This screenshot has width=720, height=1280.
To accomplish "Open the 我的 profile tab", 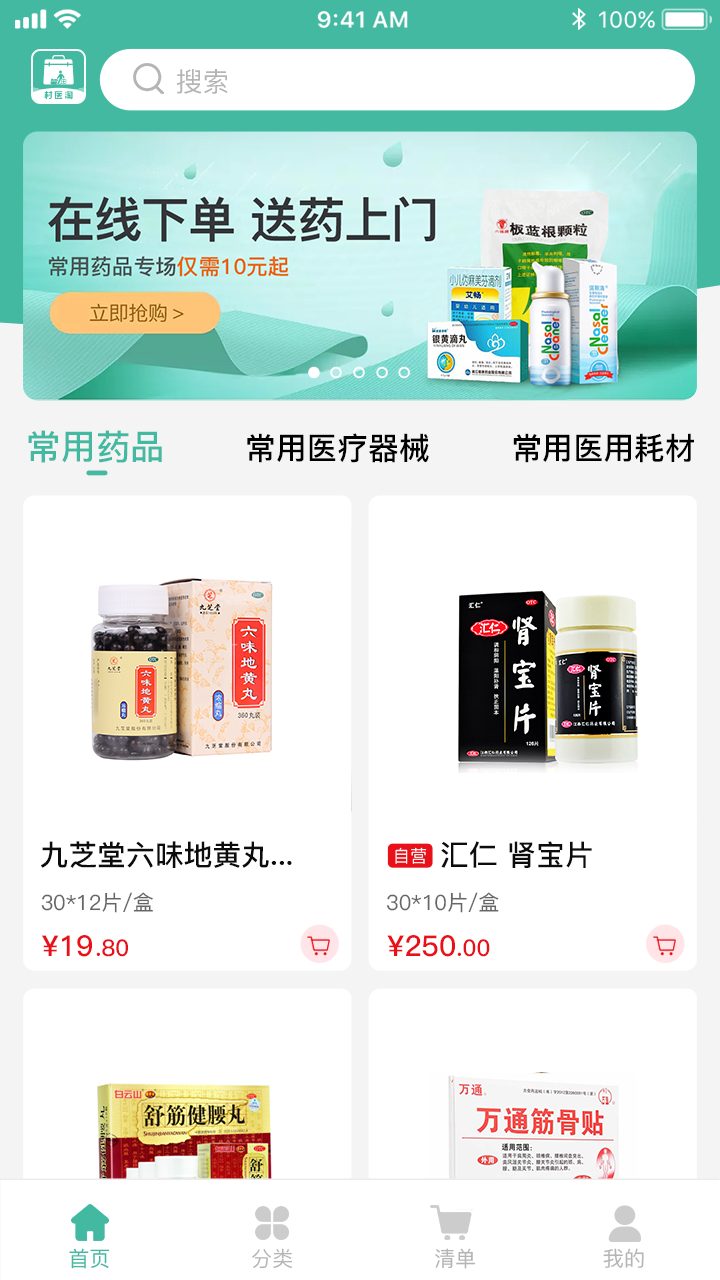I will point(624,1236).
